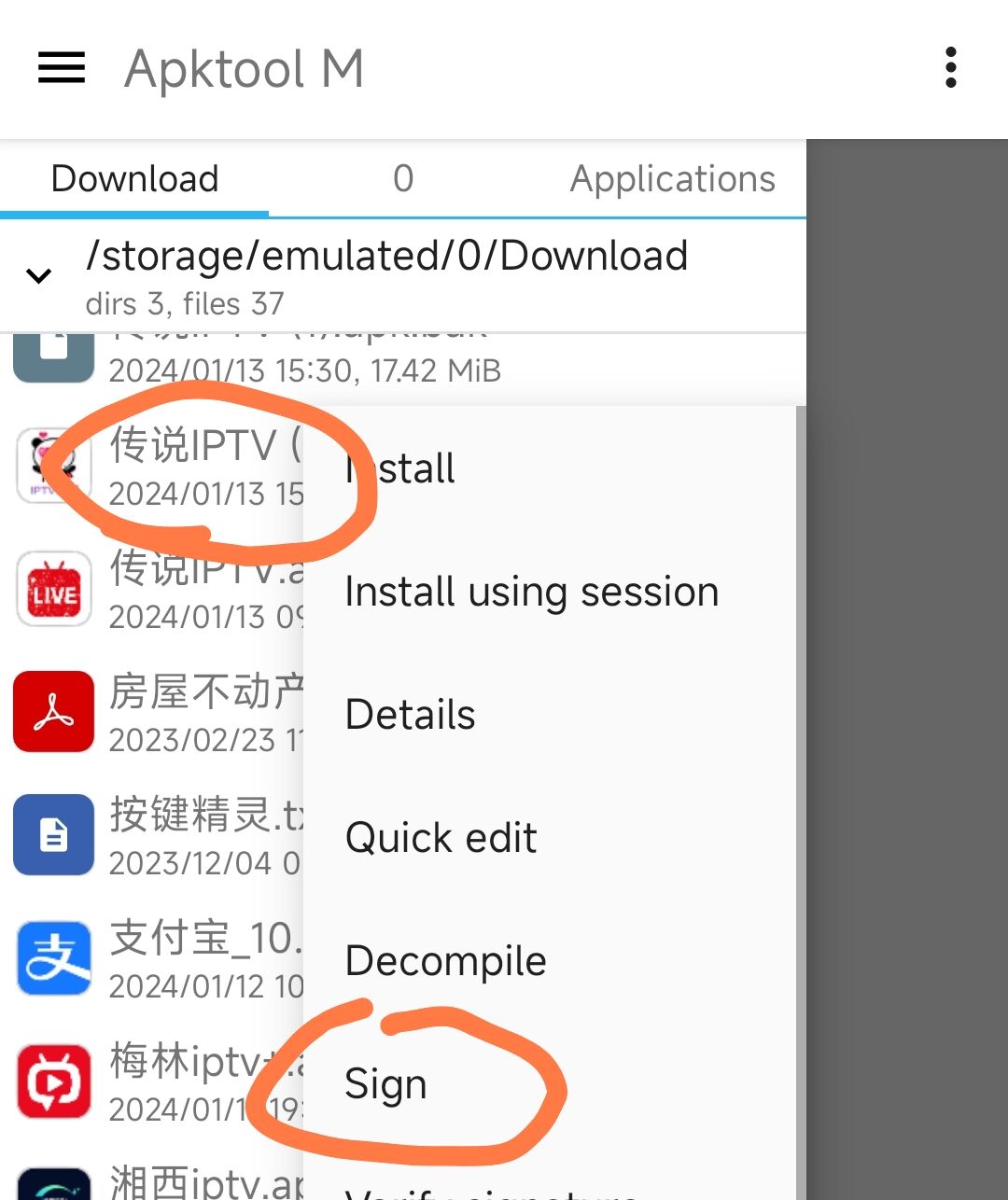Switch to the Download tab
Viewport: 1008px width, 1200px height.
(135, 178)
